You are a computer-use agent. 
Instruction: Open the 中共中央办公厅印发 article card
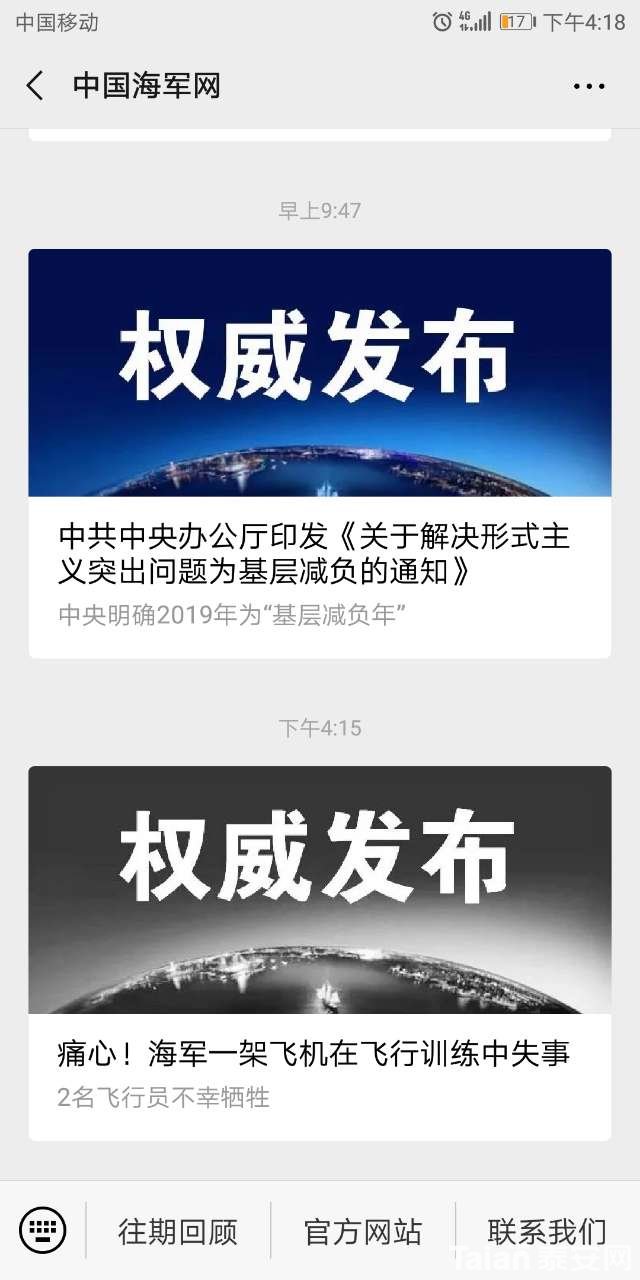click(x=320, y=453)
